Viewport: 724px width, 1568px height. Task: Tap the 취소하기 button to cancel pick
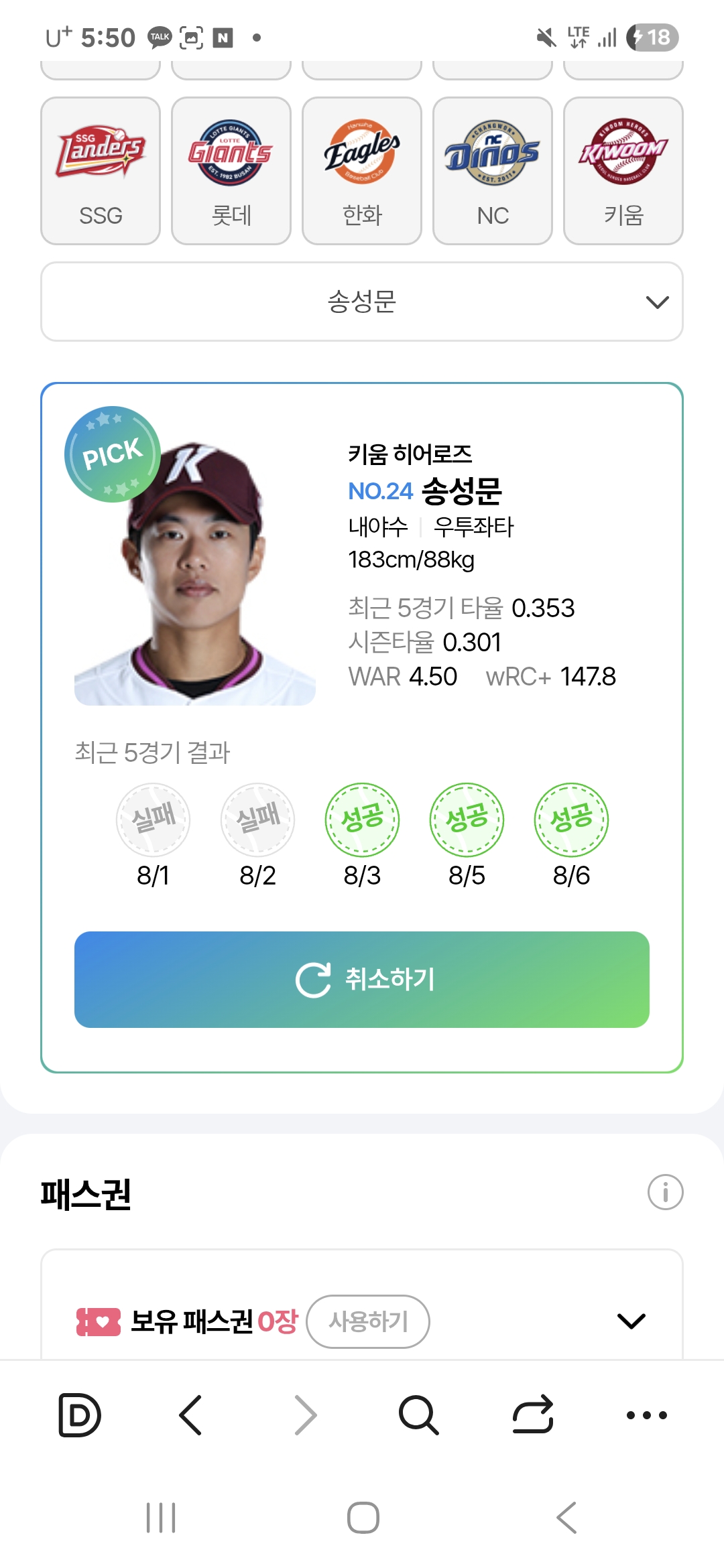[x=362, y=980]
